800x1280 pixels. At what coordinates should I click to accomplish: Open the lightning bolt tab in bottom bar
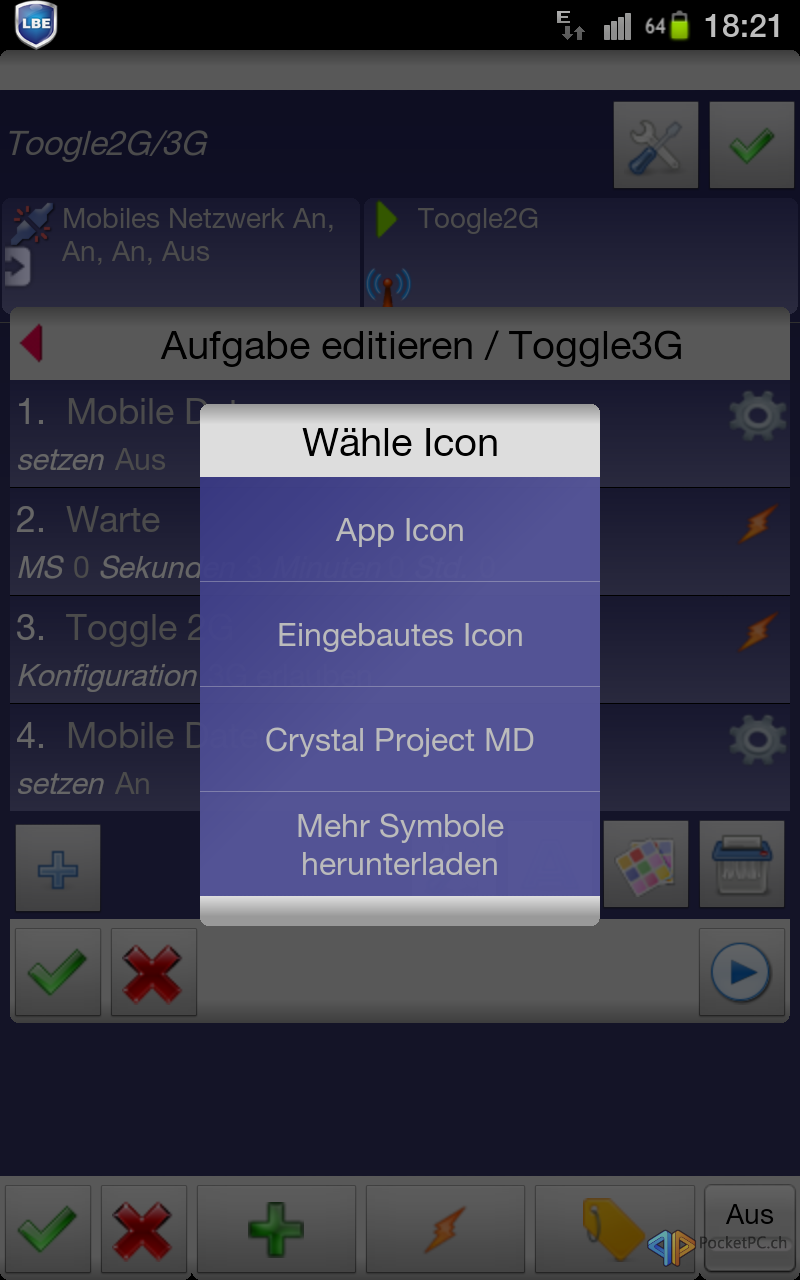(446, 1230)
